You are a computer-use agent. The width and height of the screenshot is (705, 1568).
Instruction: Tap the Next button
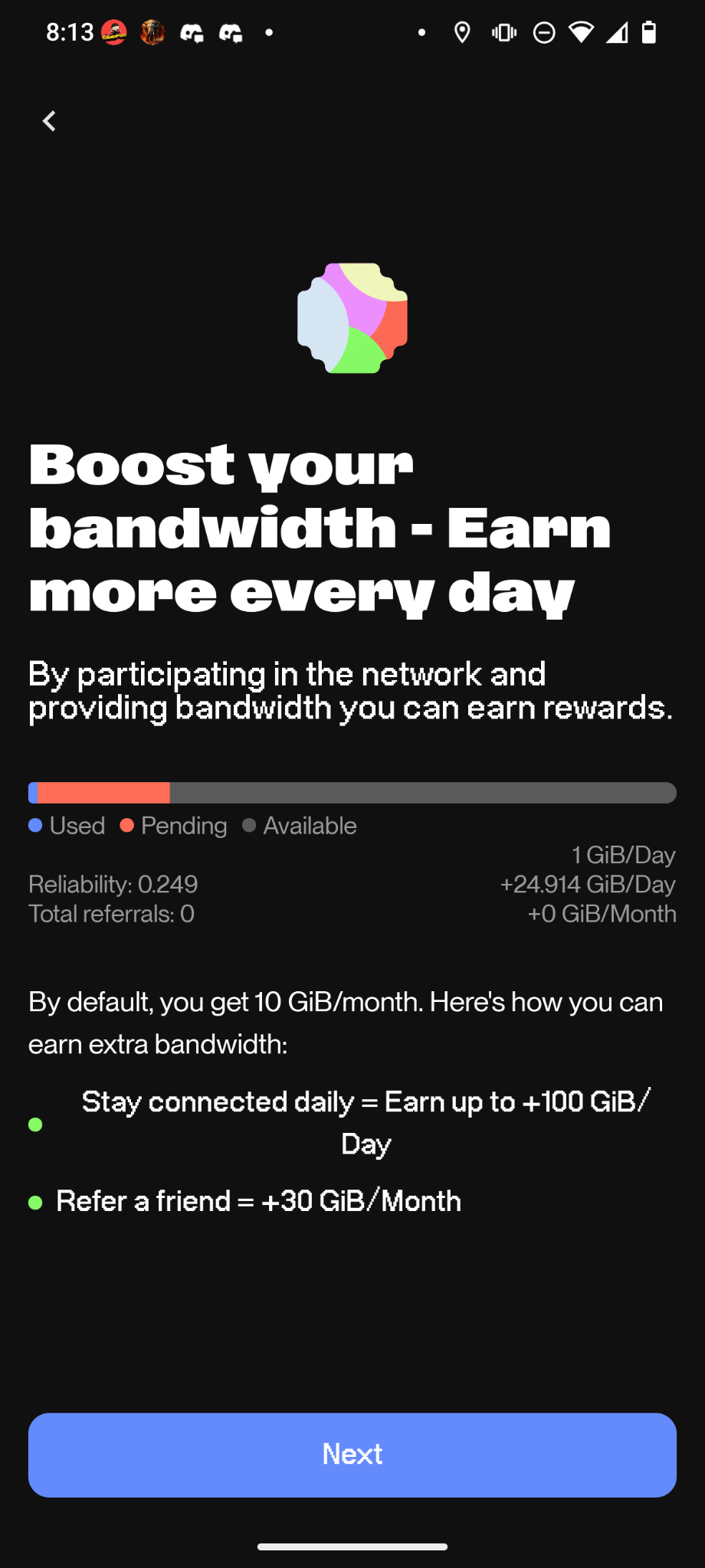pyautogui.click(x=352, y=1454)
